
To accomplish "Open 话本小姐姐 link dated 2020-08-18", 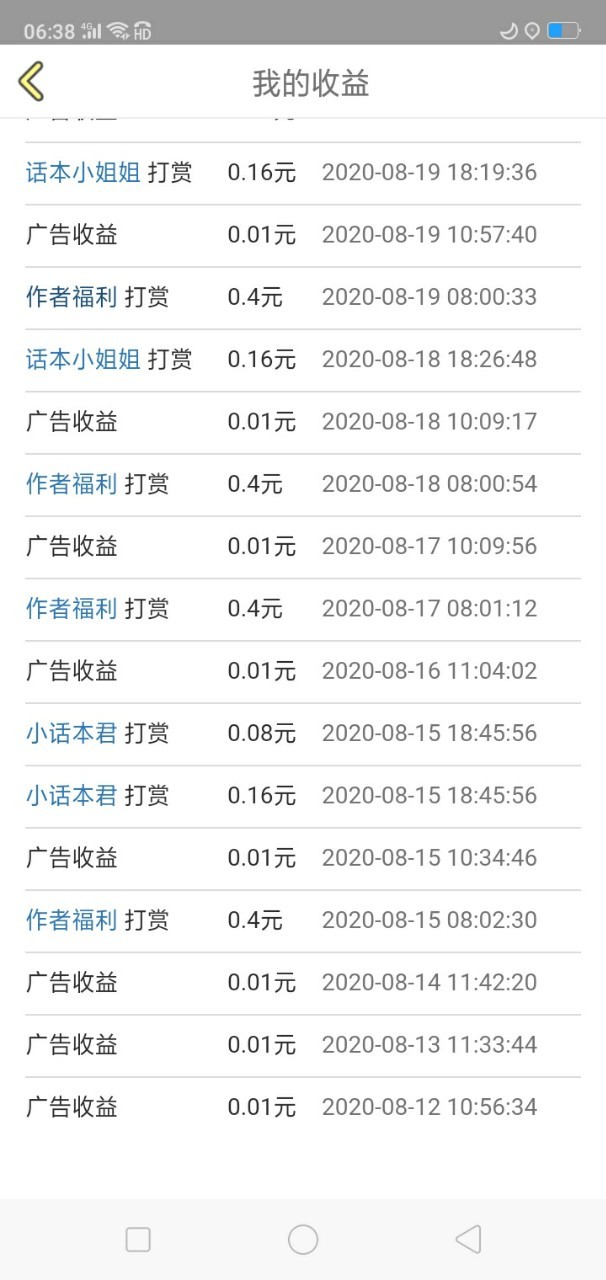I will [83, 359].
